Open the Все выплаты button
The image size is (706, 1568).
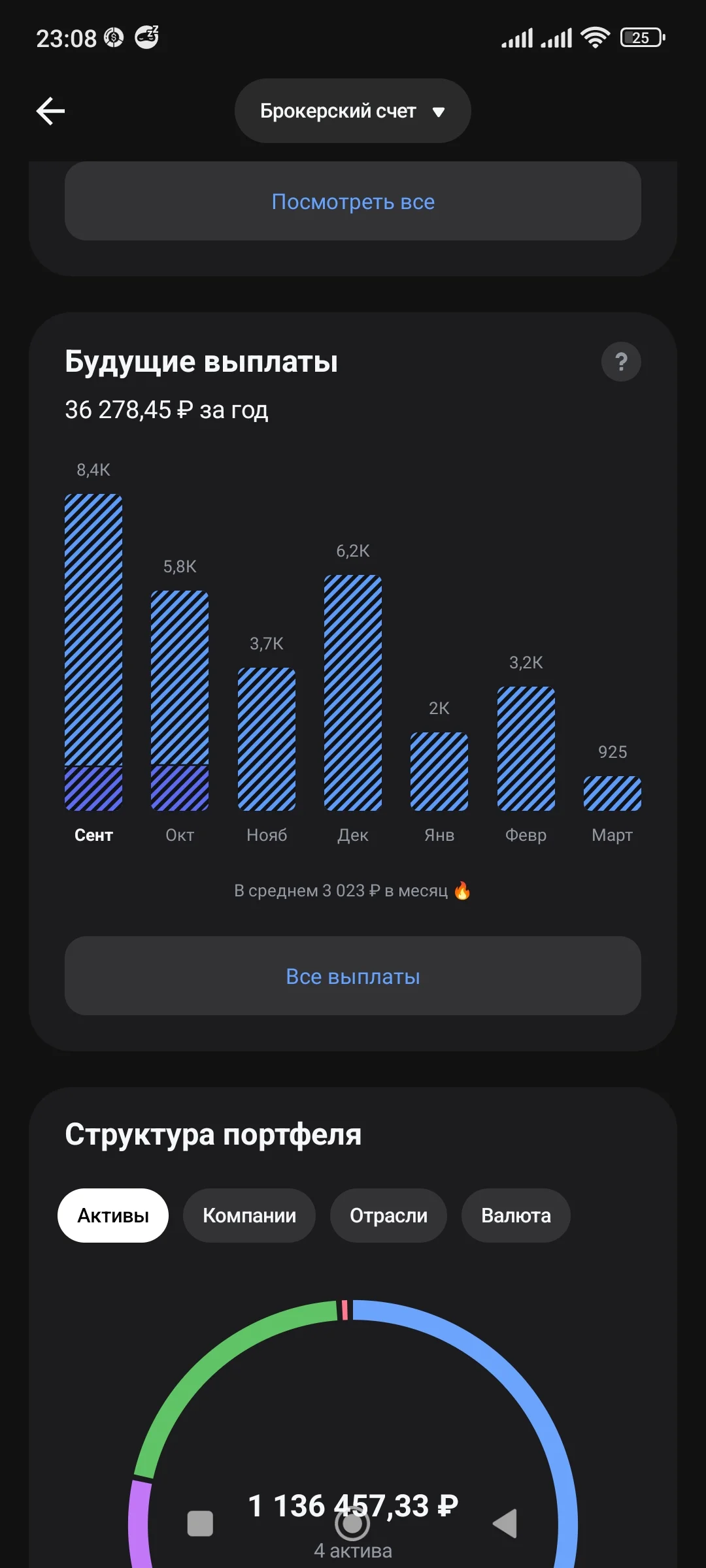[353, 976]
